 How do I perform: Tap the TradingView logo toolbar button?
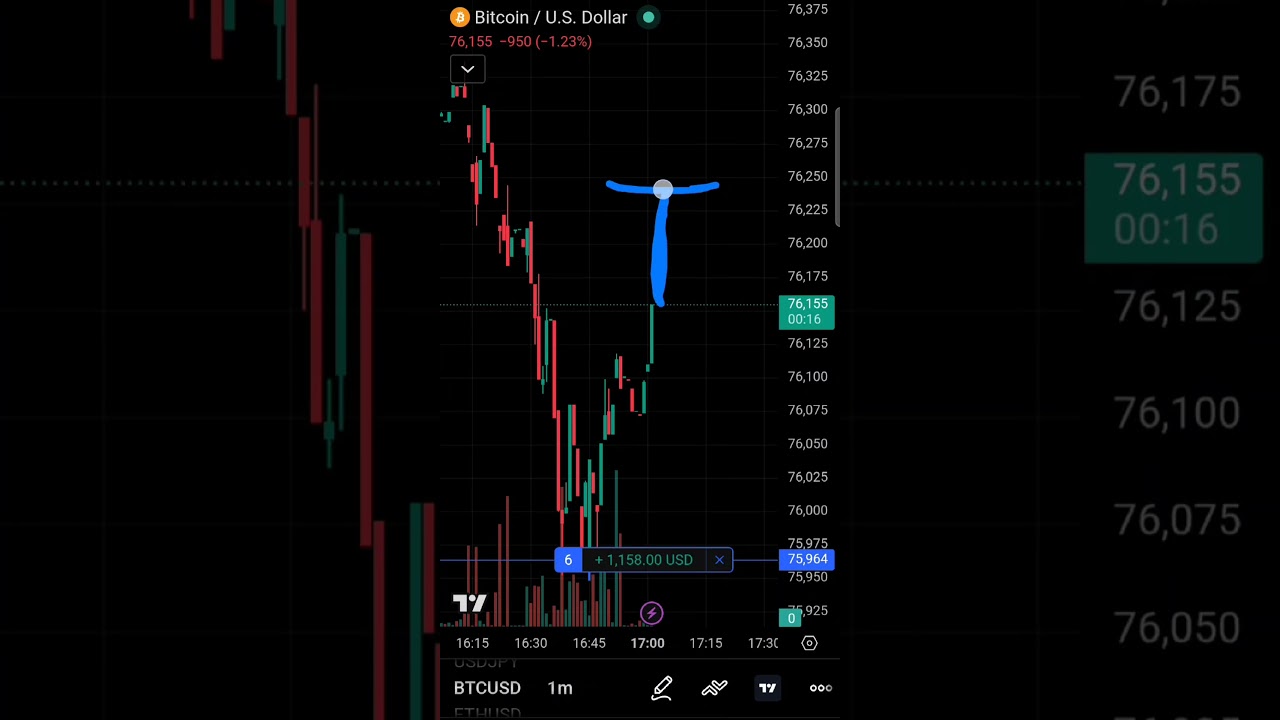pyautogui.click(x=767, y=688)
